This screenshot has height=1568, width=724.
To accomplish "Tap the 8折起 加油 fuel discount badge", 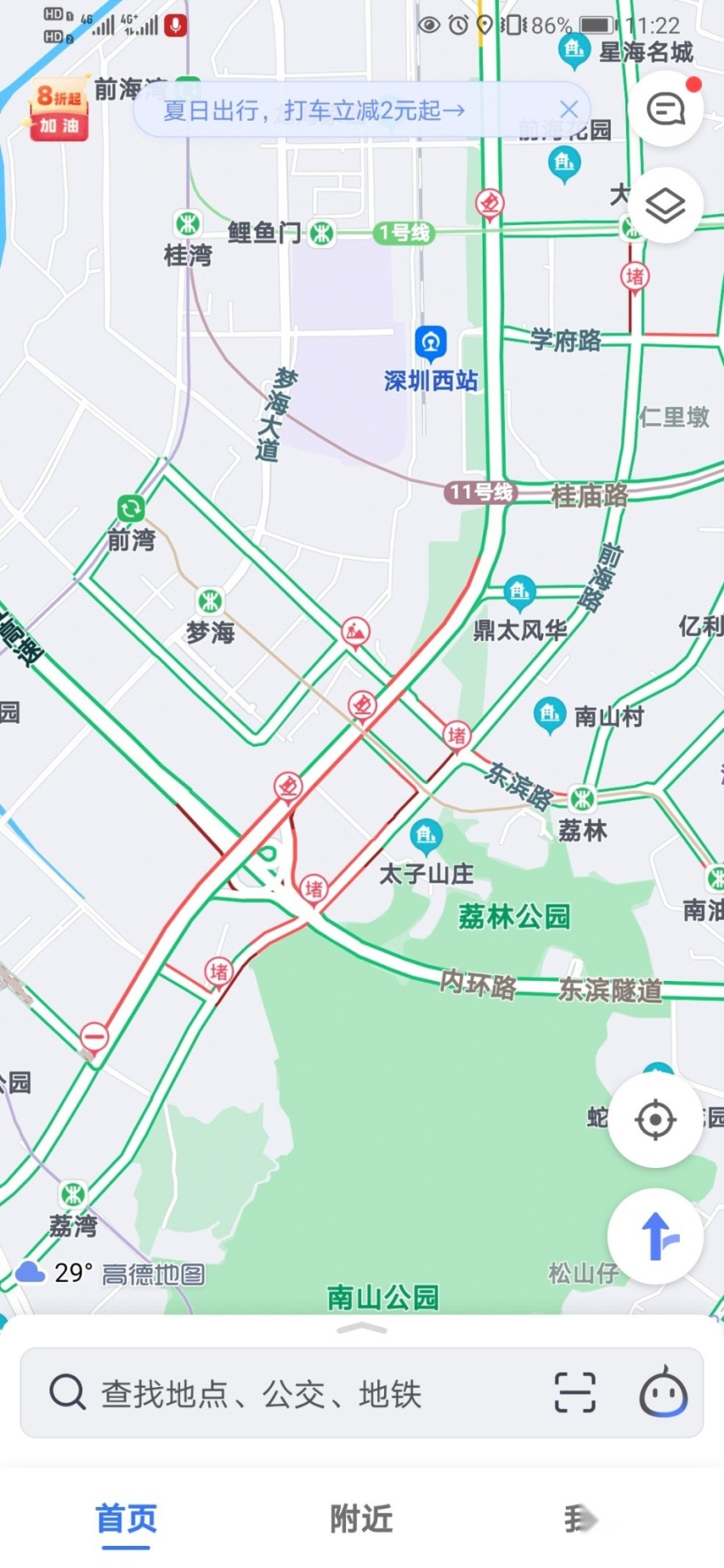I will click(59, 110).
